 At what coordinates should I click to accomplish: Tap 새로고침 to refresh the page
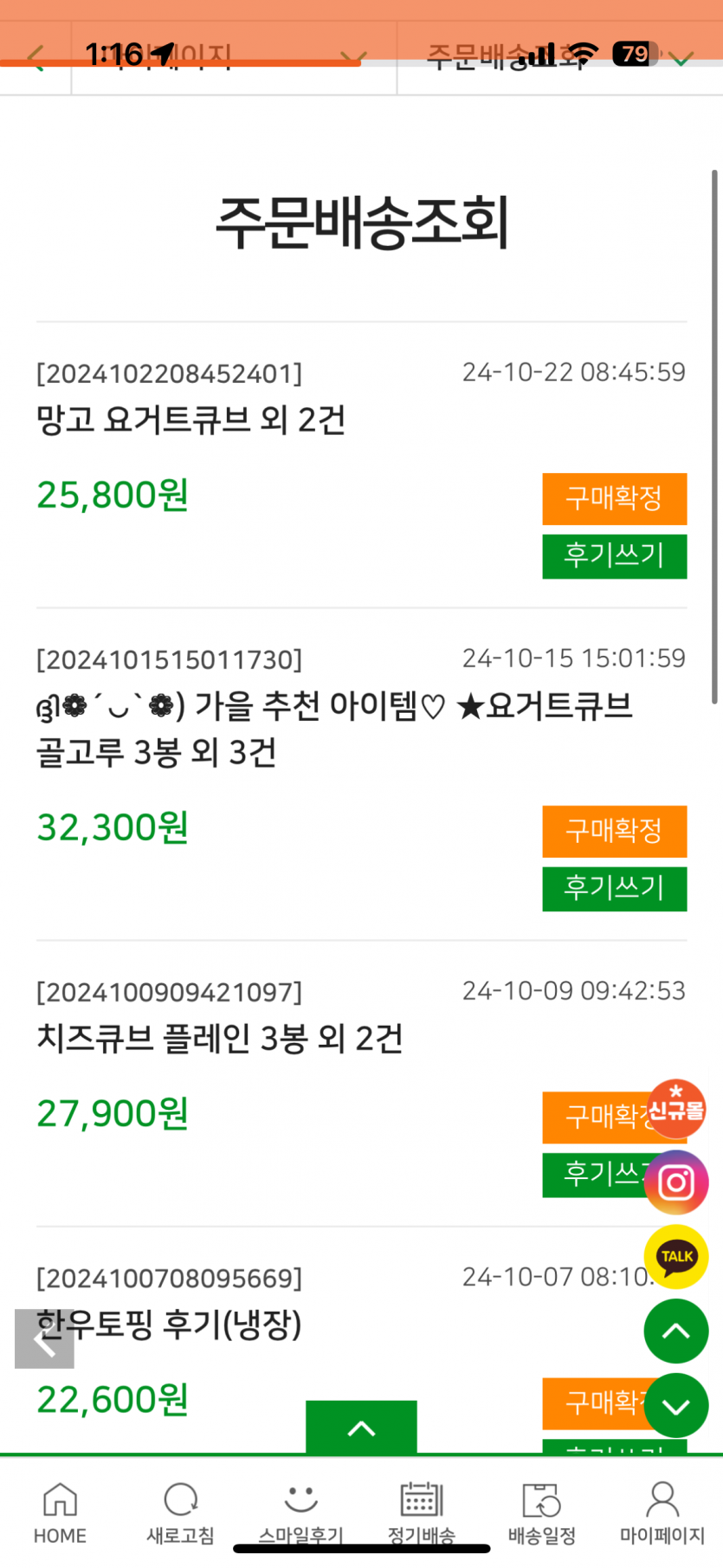pos(180,1513)
